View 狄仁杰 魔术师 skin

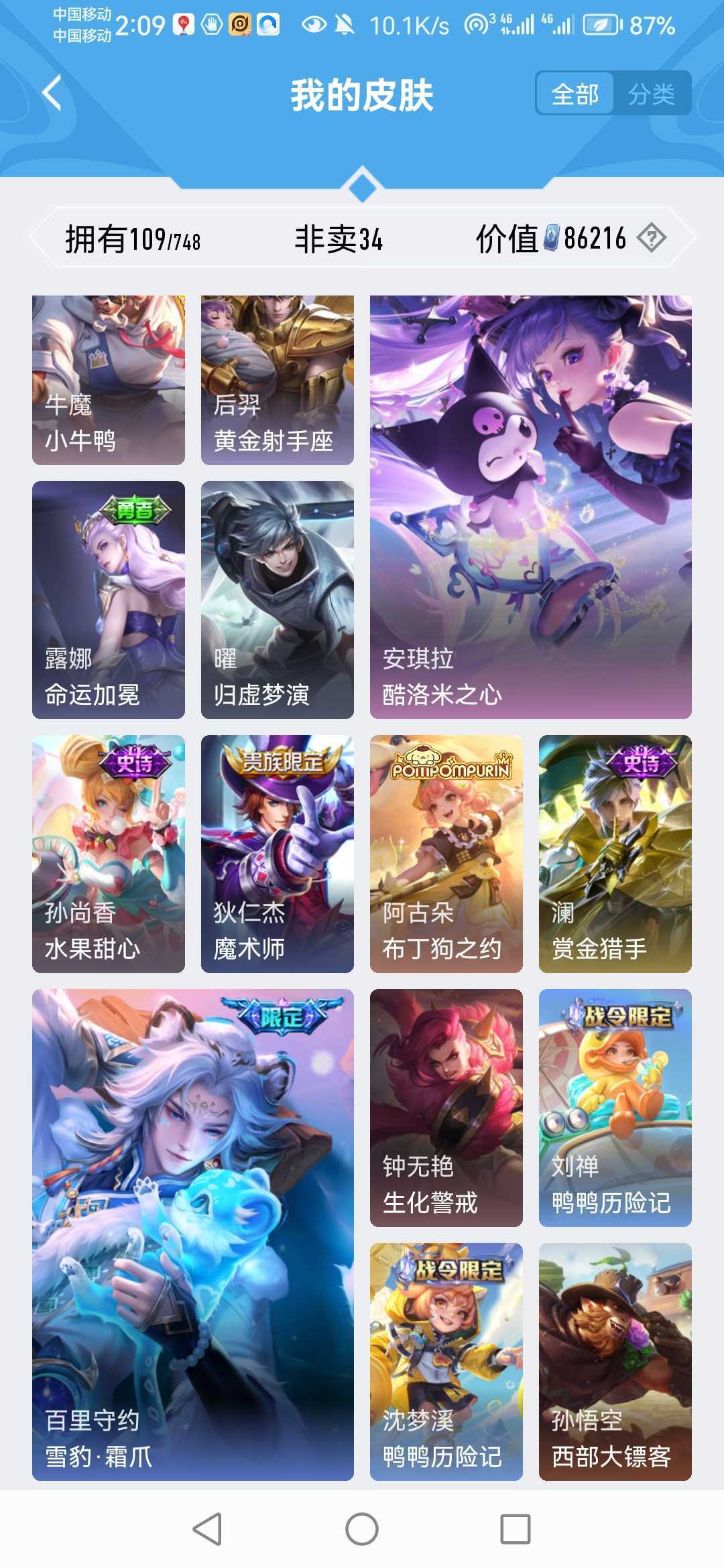278,854
